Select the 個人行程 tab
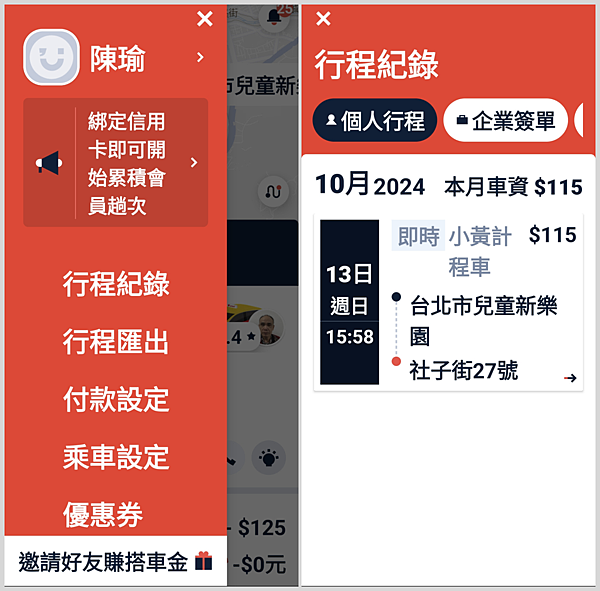This screenshot has height=591, width=600. [x=375, y=121]
